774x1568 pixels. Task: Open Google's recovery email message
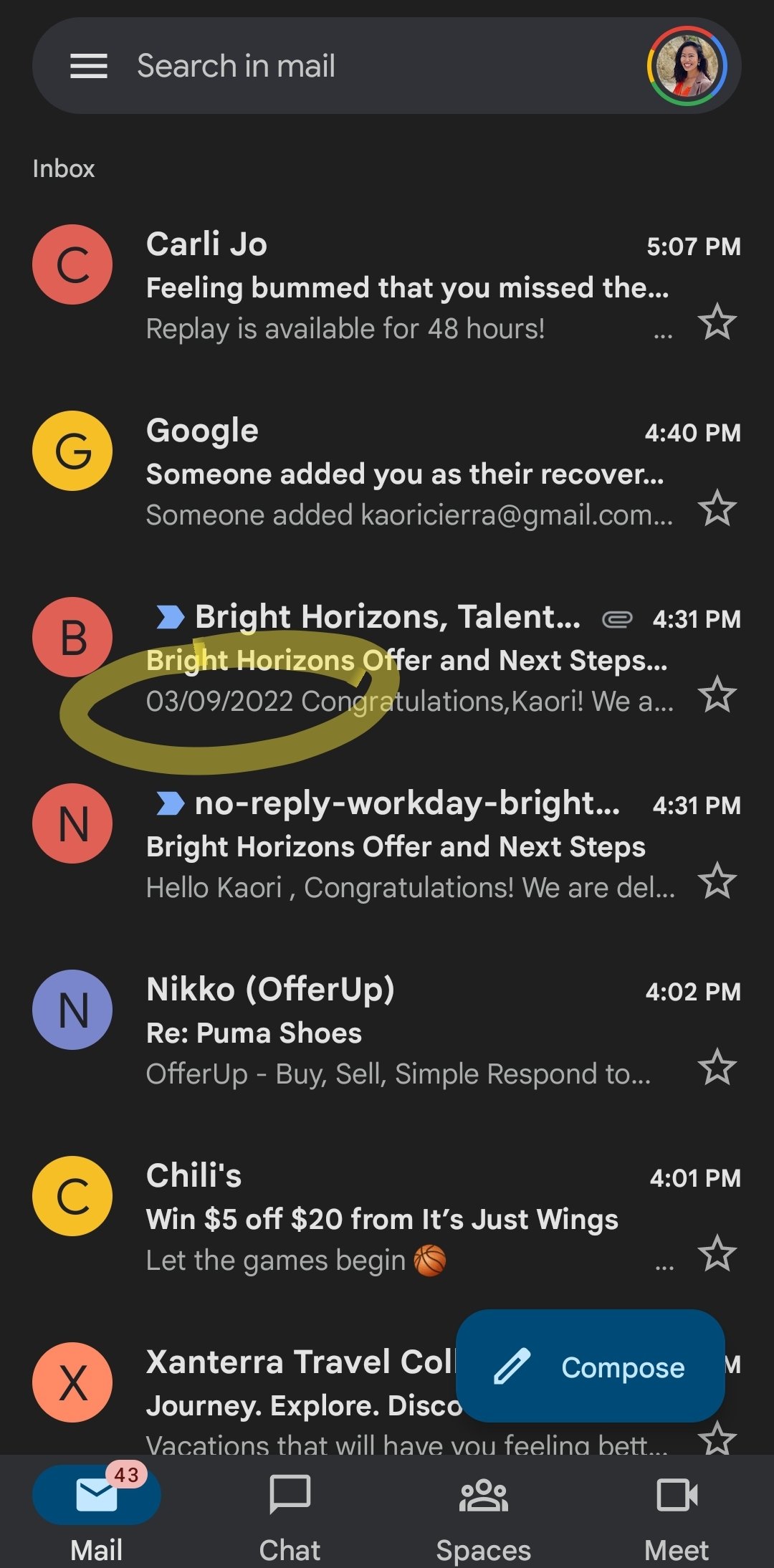387,473
